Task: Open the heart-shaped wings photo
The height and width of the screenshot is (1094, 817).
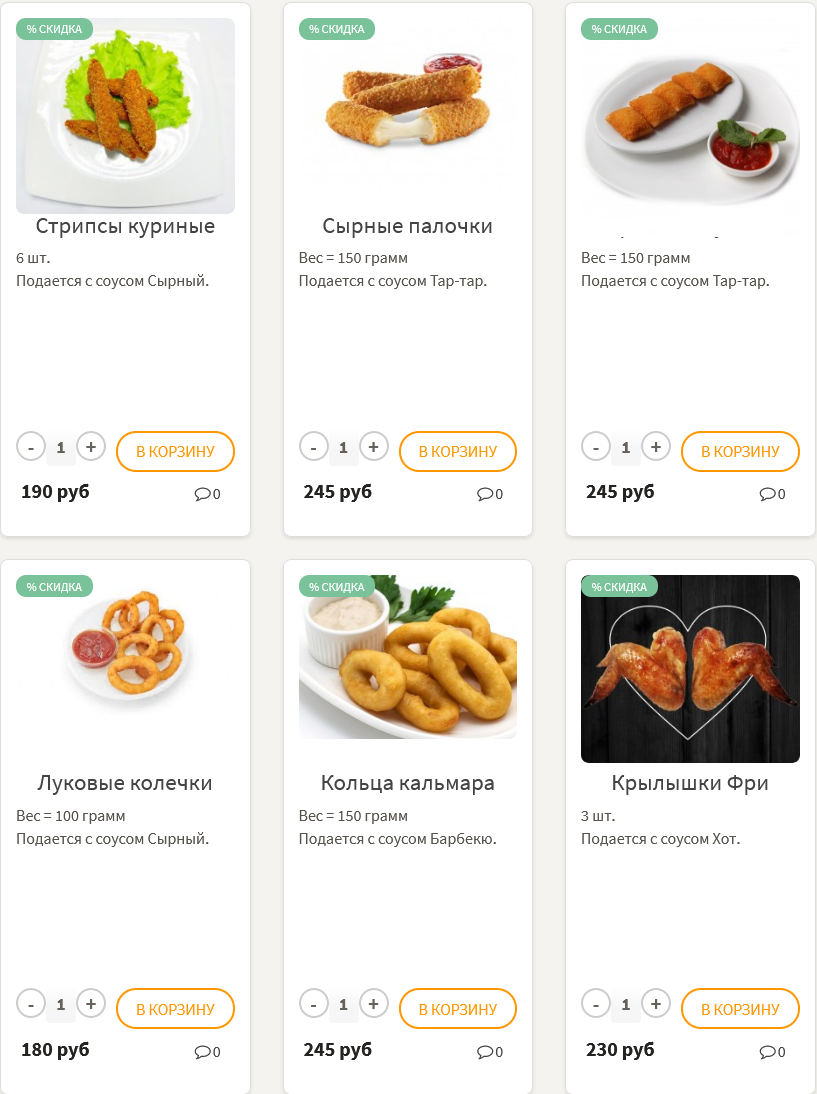Action: pos(690,668)
